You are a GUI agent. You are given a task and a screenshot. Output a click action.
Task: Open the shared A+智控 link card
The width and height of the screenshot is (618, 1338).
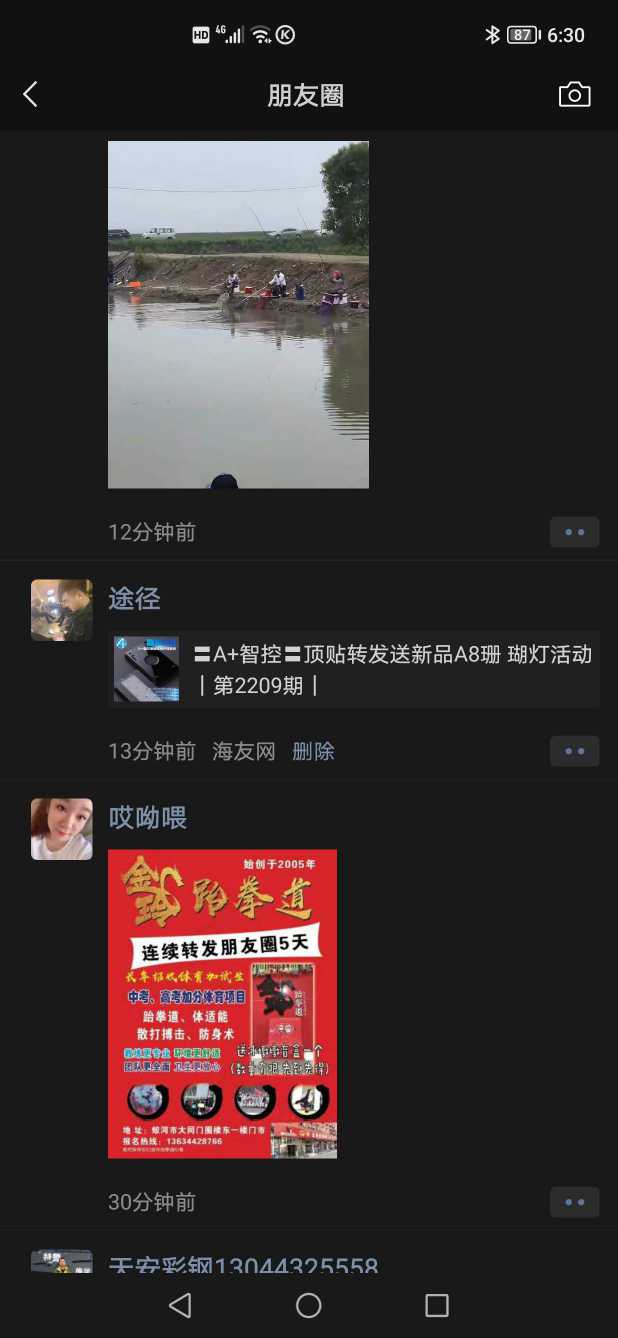354,670
